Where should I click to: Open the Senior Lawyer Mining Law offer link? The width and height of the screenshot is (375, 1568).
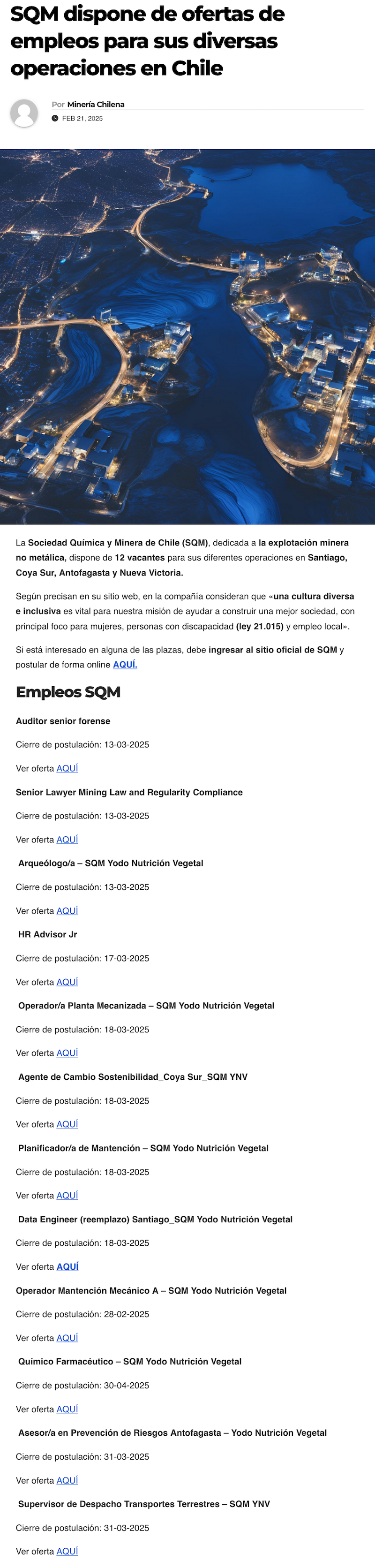pos(67,840)
